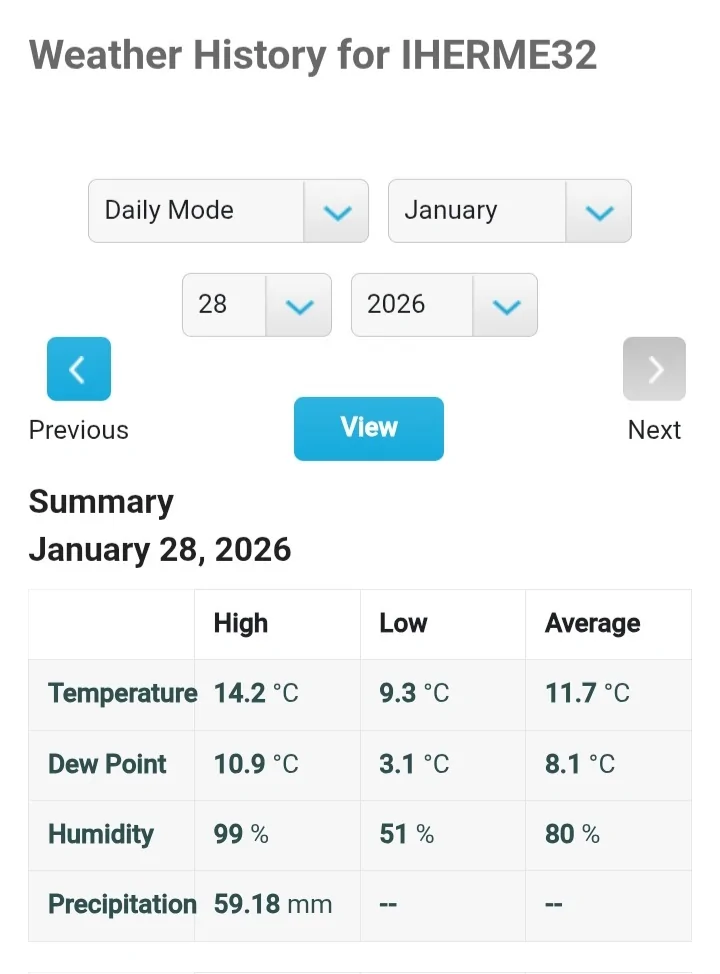
Task: Open the day dropdown showing 28
Action: (256, 305)
